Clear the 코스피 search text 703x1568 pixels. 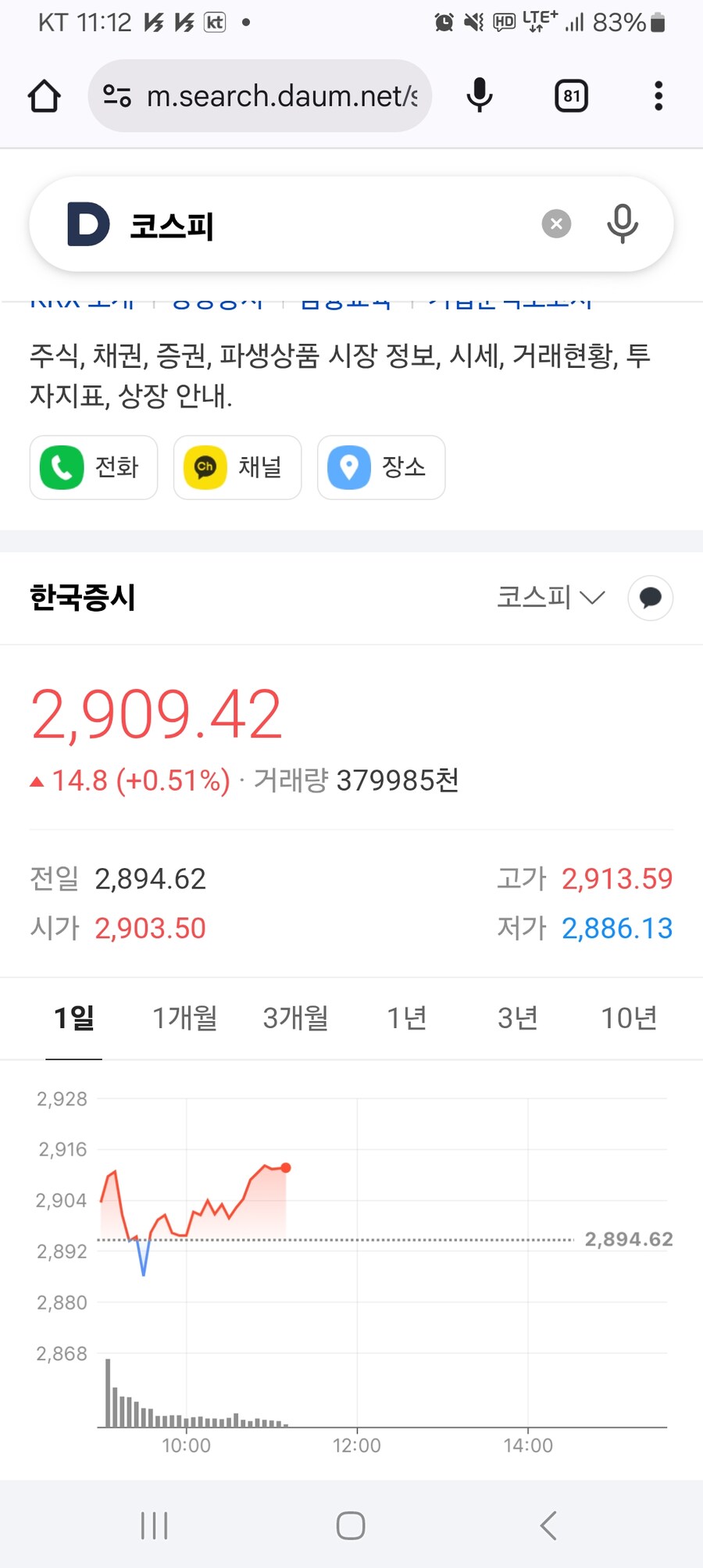coord(556,223)
